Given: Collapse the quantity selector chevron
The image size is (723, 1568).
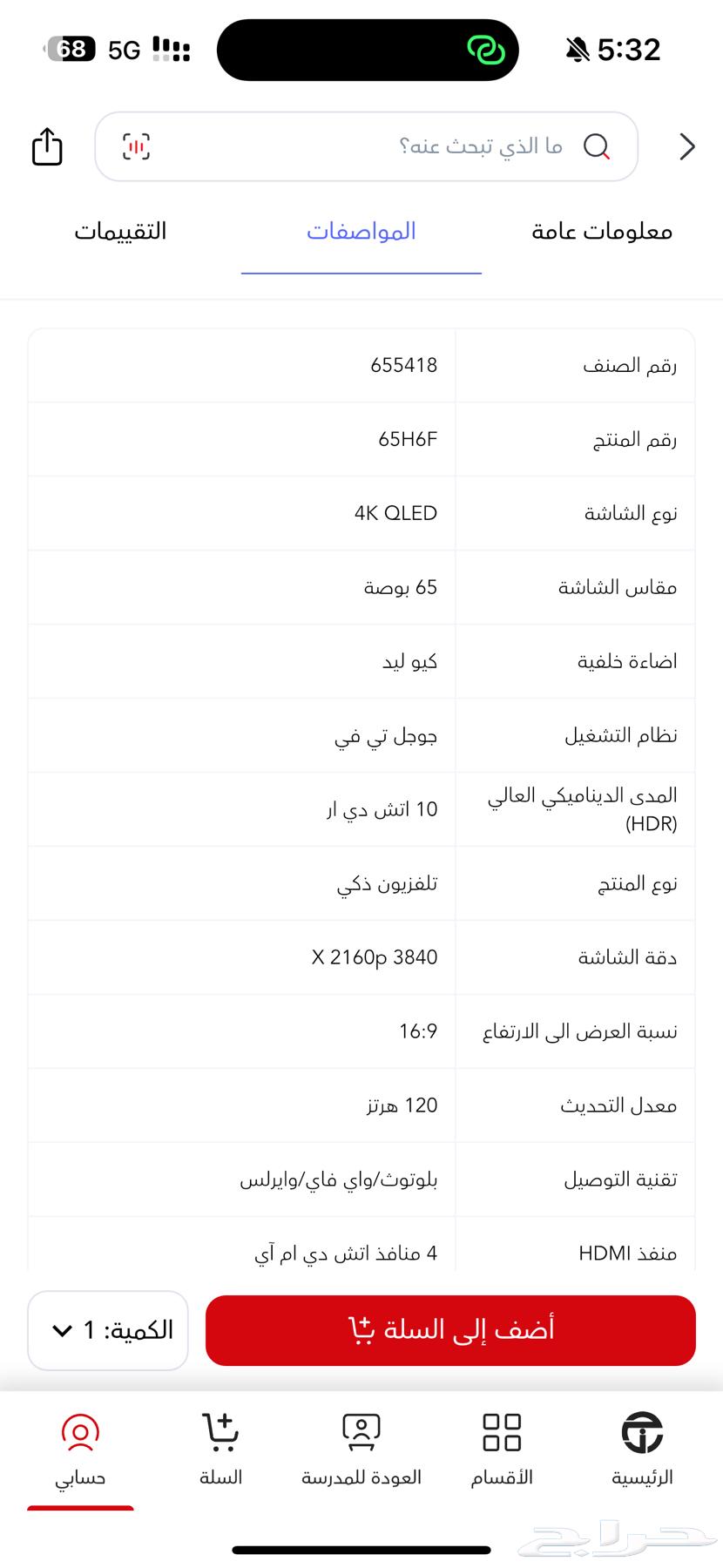Looking at the screenshot, I should tap(60, 1331).
